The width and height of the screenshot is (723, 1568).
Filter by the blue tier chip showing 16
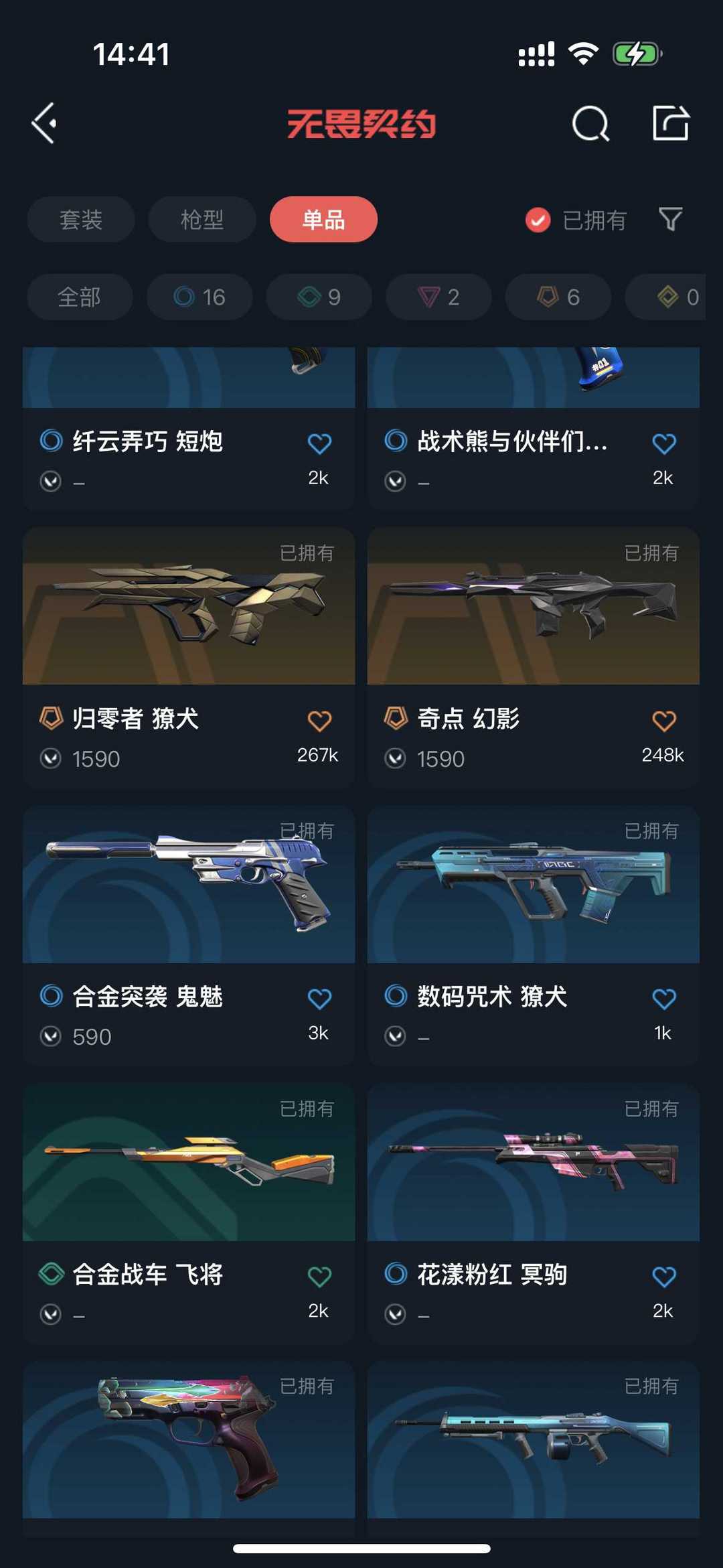199,297
